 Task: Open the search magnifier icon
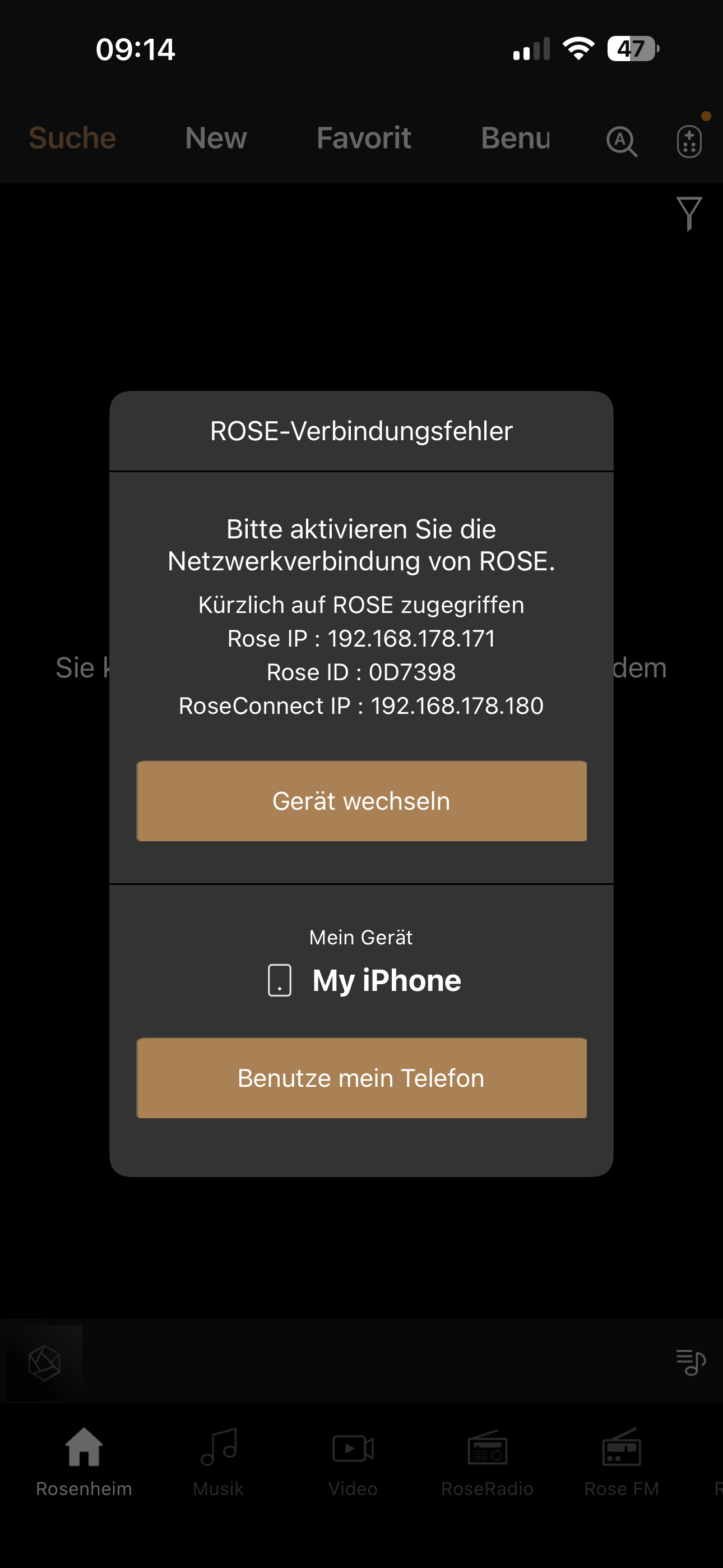pyautogui.click(x=622, y=141)
